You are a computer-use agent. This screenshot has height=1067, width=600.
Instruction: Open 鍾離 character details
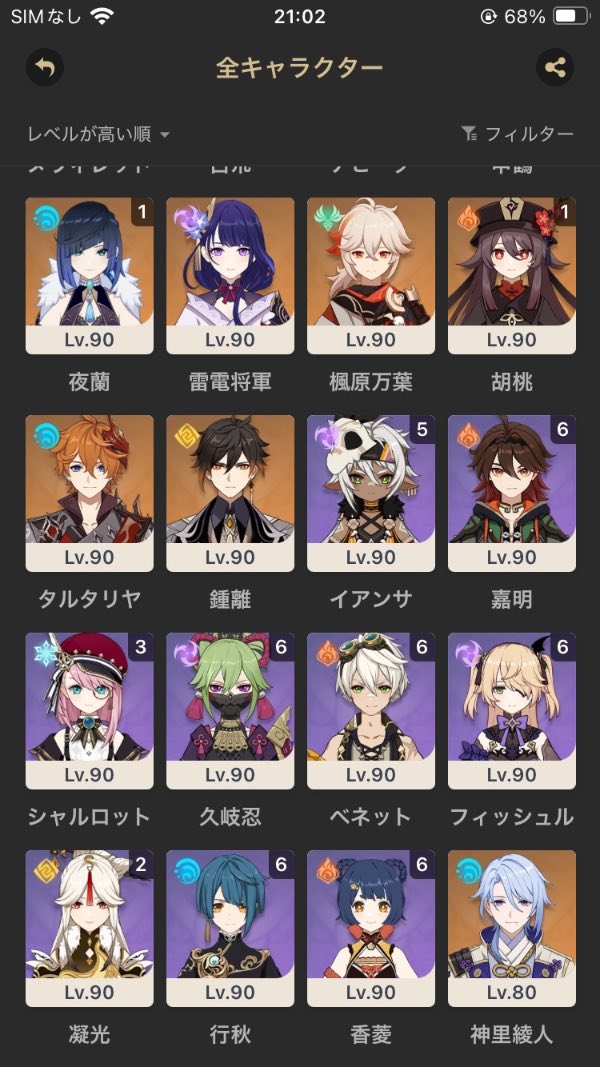230,493
